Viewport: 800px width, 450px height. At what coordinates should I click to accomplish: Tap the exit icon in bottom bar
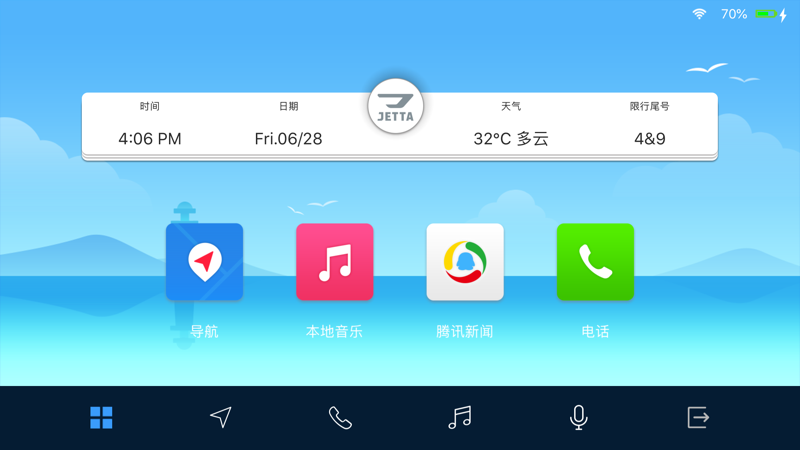pyautogui.click(x=698, y=418)
